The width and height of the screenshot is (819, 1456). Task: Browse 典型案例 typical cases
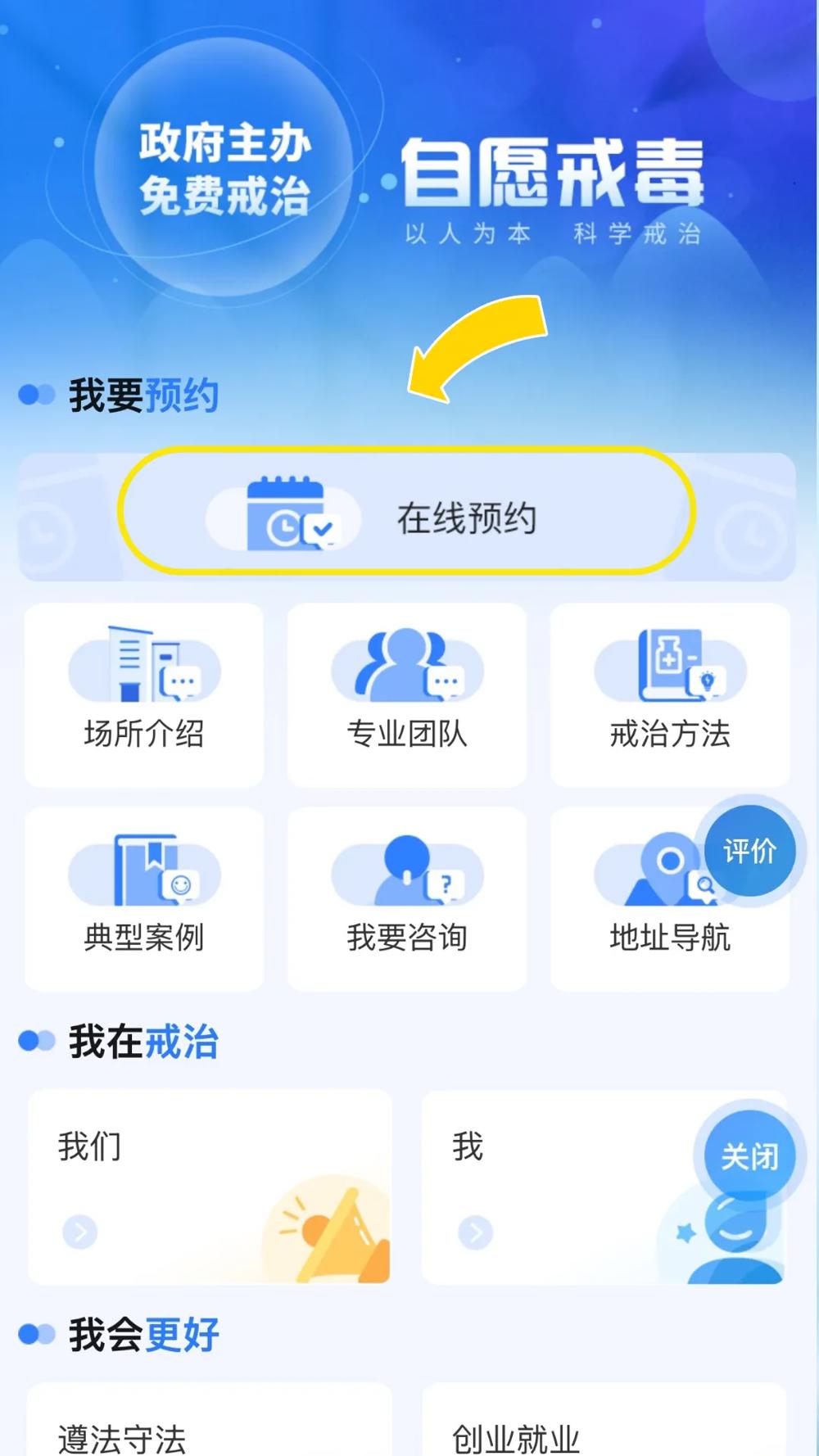tap(144, 899)
